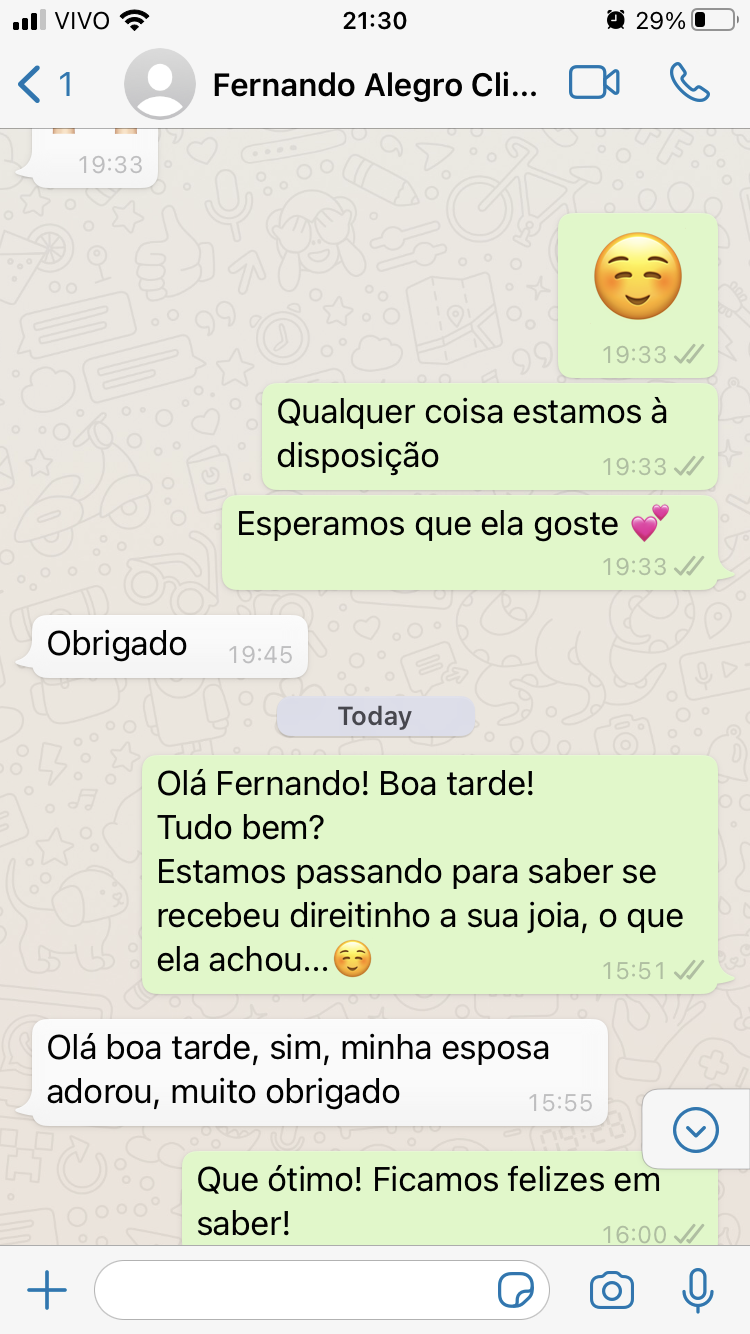Go back to the chats list
This screenshot has width=750, height=1334.
pyautogui.click(x=44, y=84)
